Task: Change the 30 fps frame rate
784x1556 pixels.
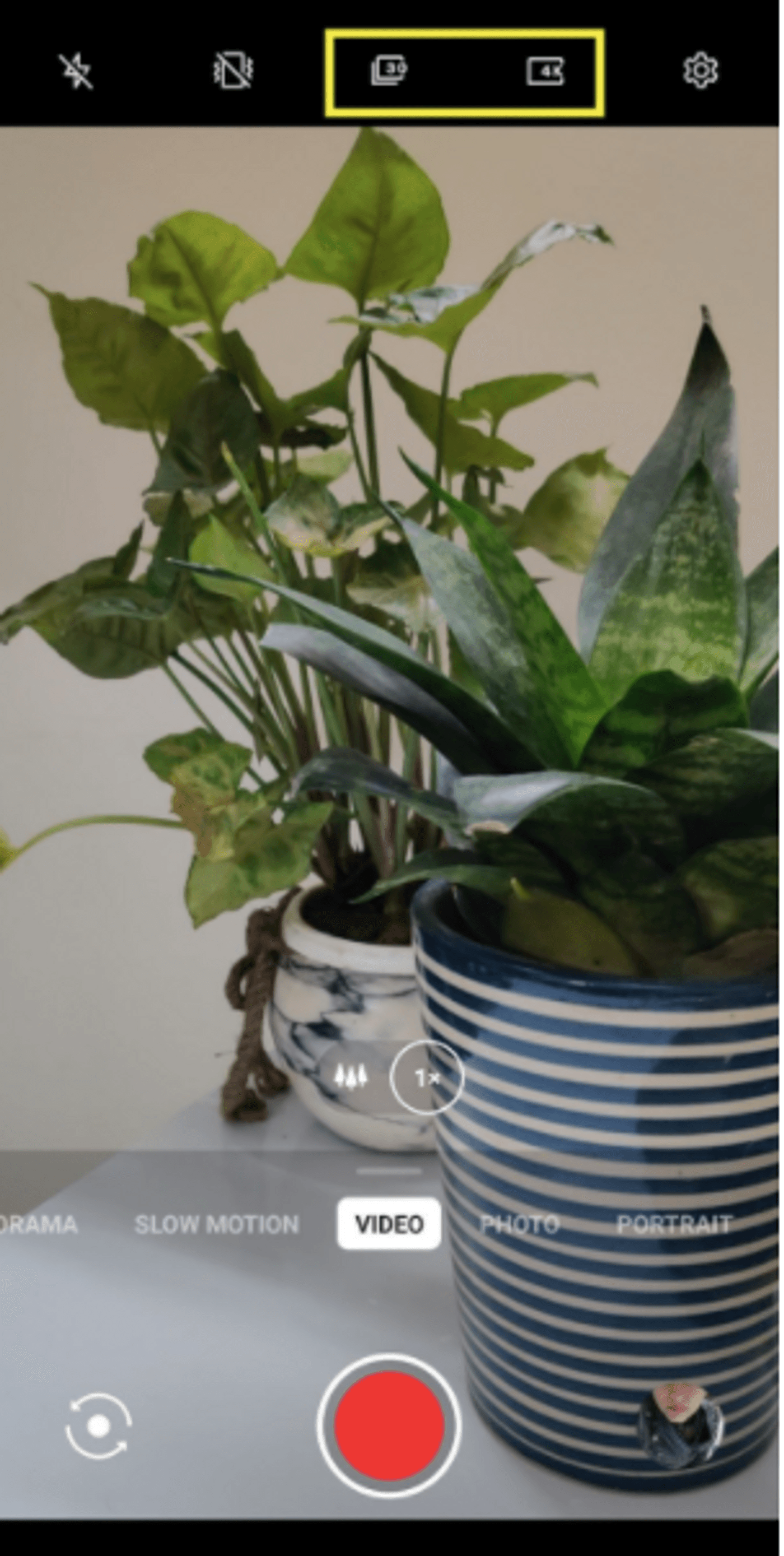Action: [388, 71]
